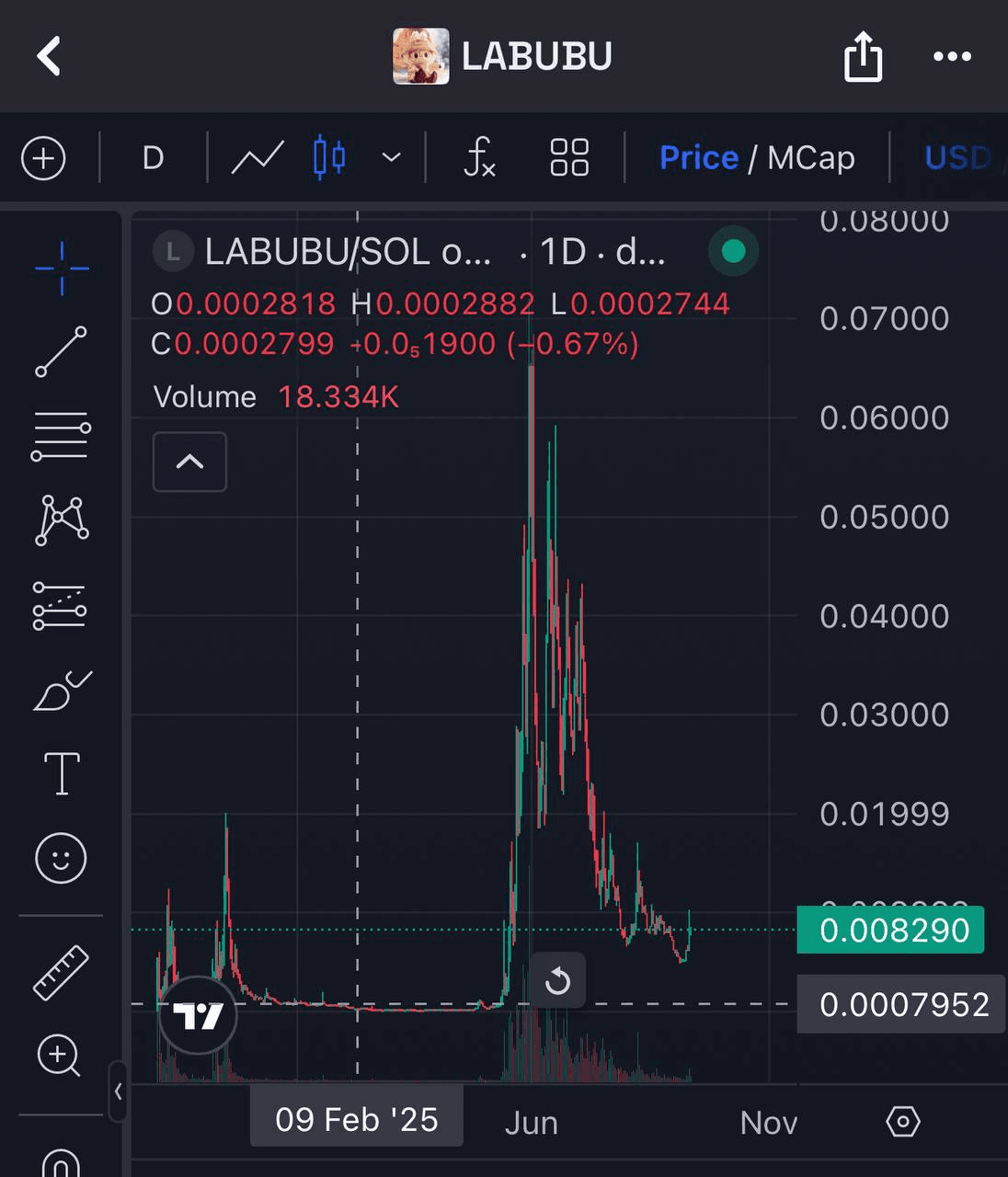Open the three-dot overflow menu
Image resolution: width=1008 pixels, height=1177 pixels.
pos(952,57)
